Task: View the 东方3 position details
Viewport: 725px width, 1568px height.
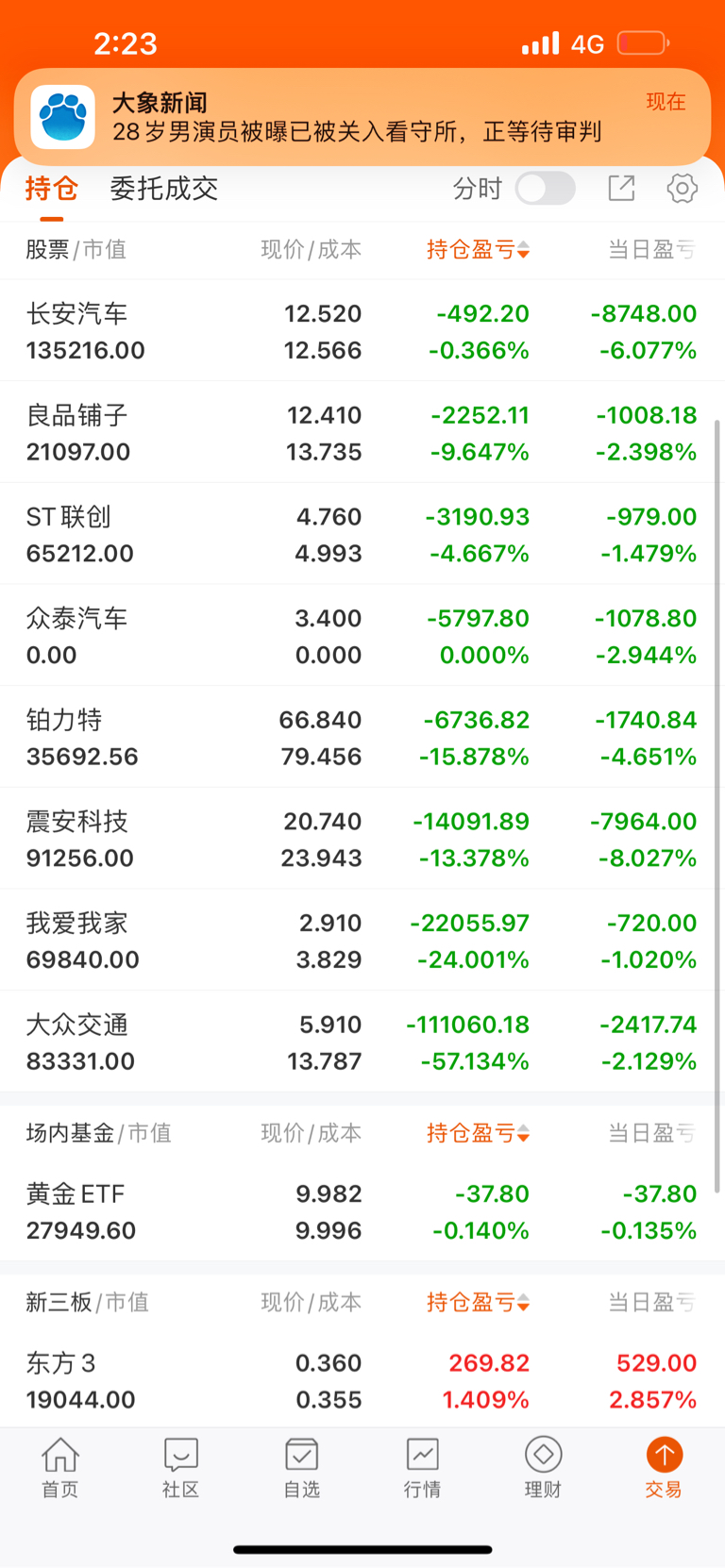Action: coord(362,1381)
